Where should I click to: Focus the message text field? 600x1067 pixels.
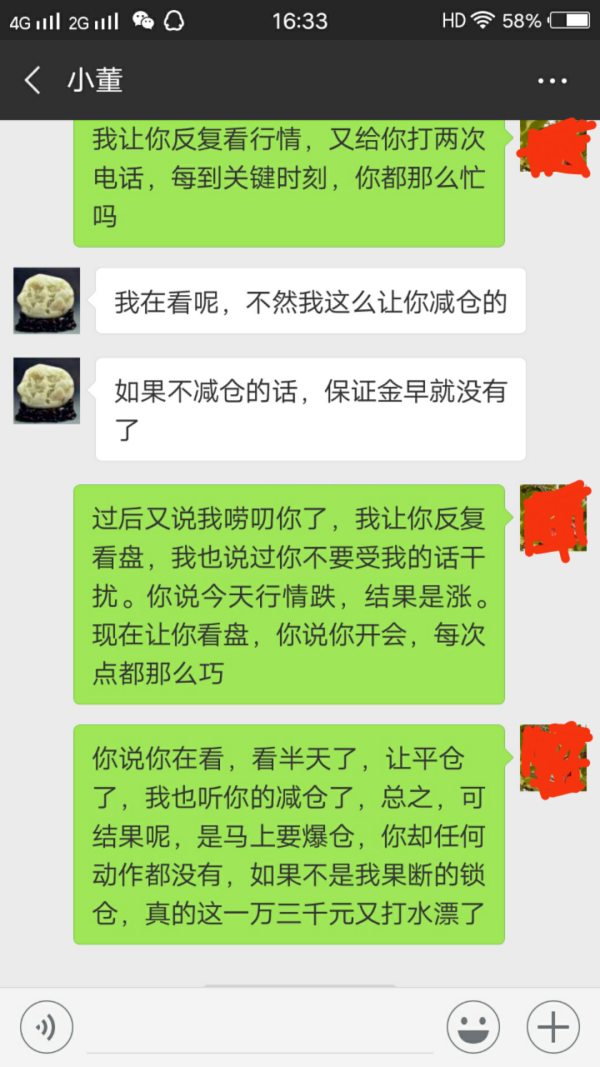point(260,1026)
